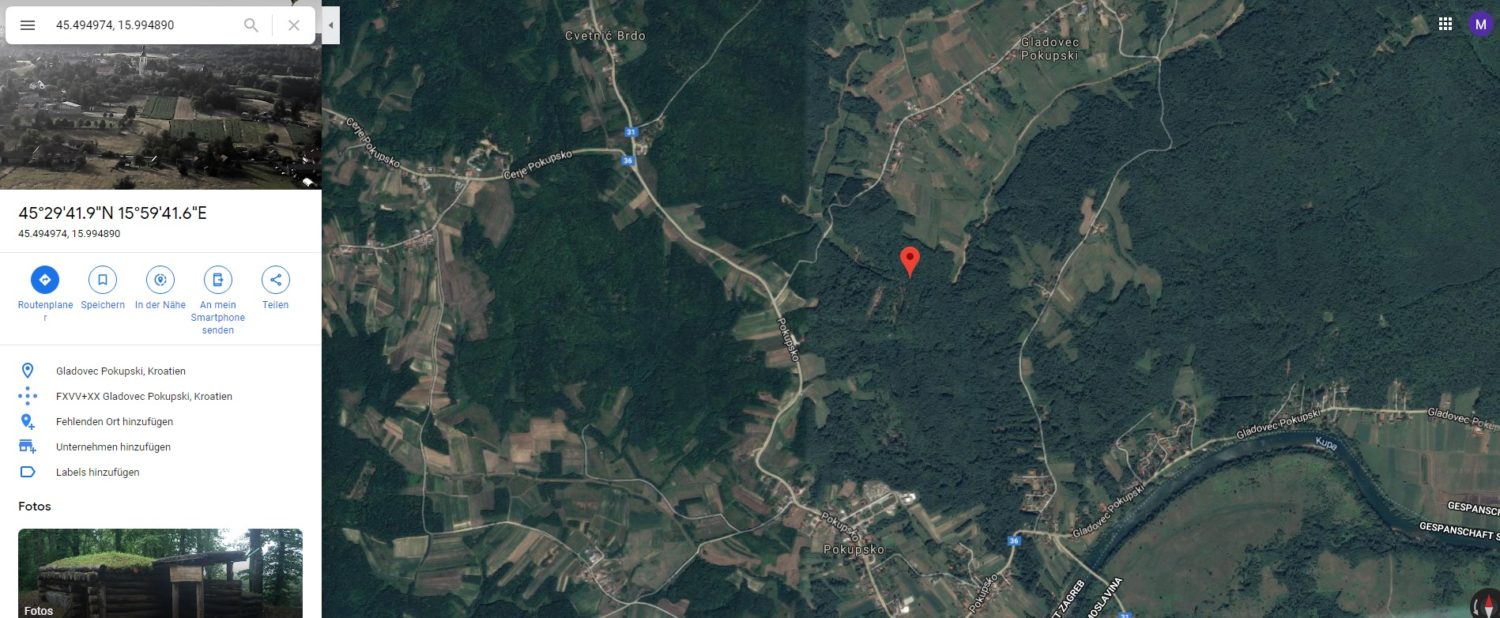
Task: Clear the search with the X
Action: tap(294, 25)
